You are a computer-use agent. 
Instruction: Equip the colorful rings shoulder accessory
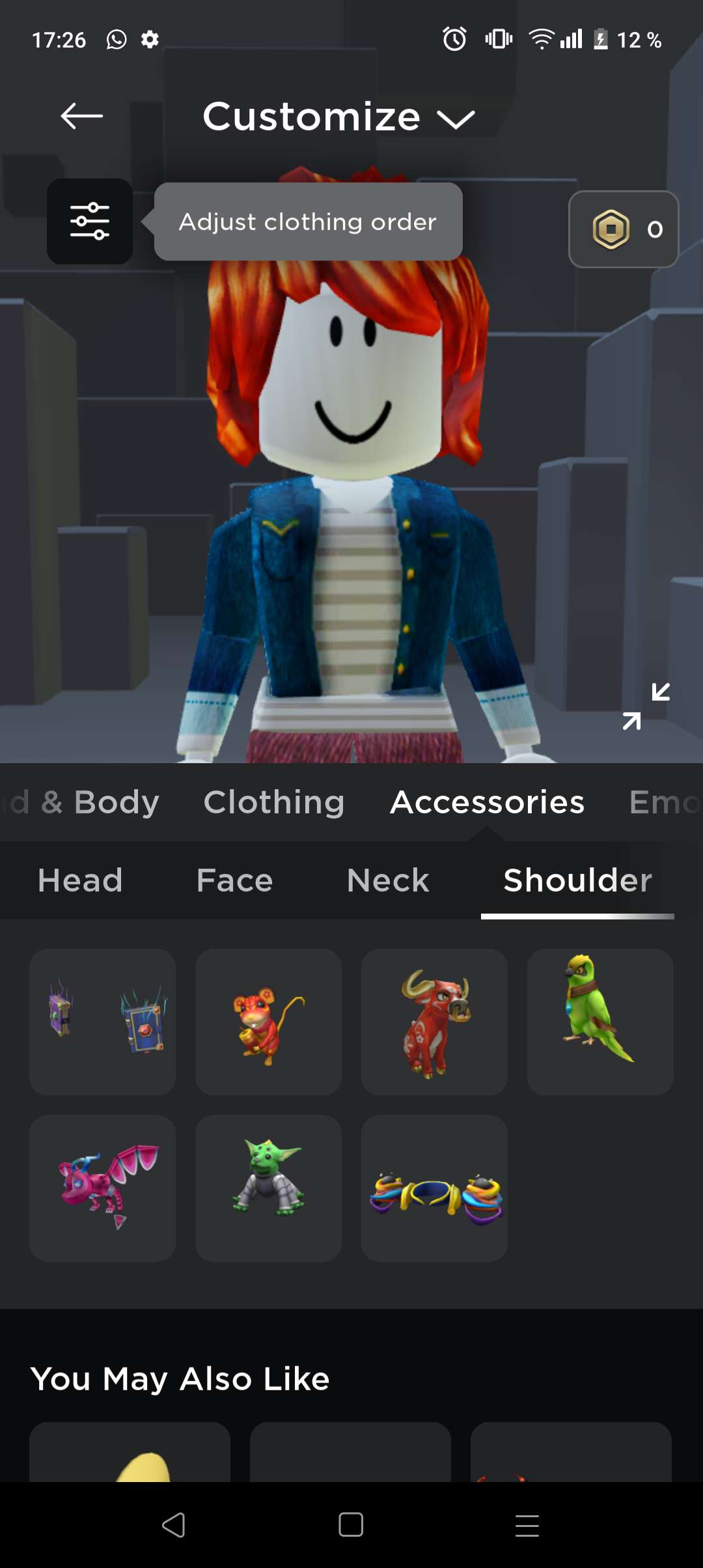434,1188
